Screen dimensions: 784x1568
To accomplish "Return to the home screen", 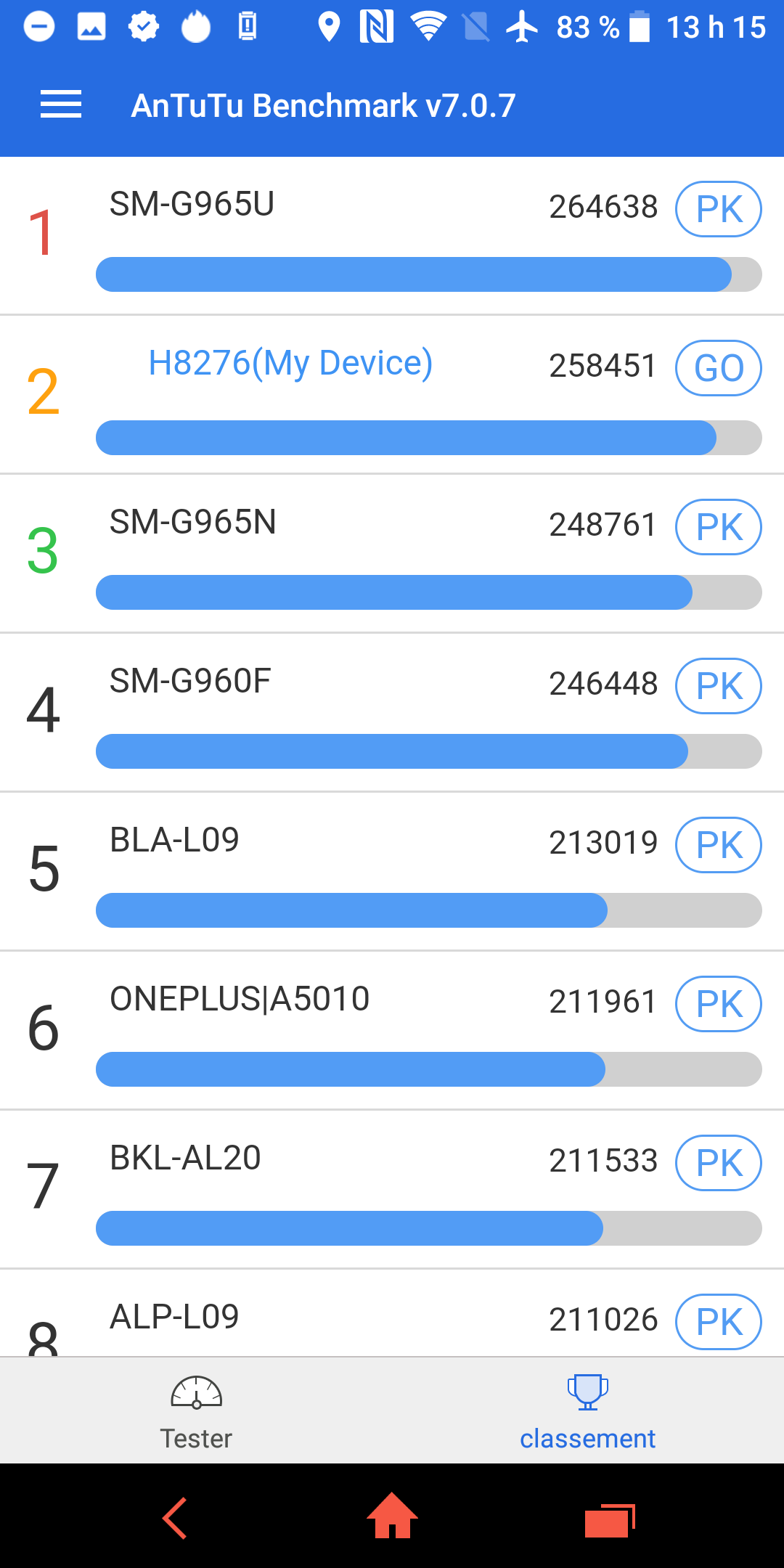I will click(x=392, y=1516).
